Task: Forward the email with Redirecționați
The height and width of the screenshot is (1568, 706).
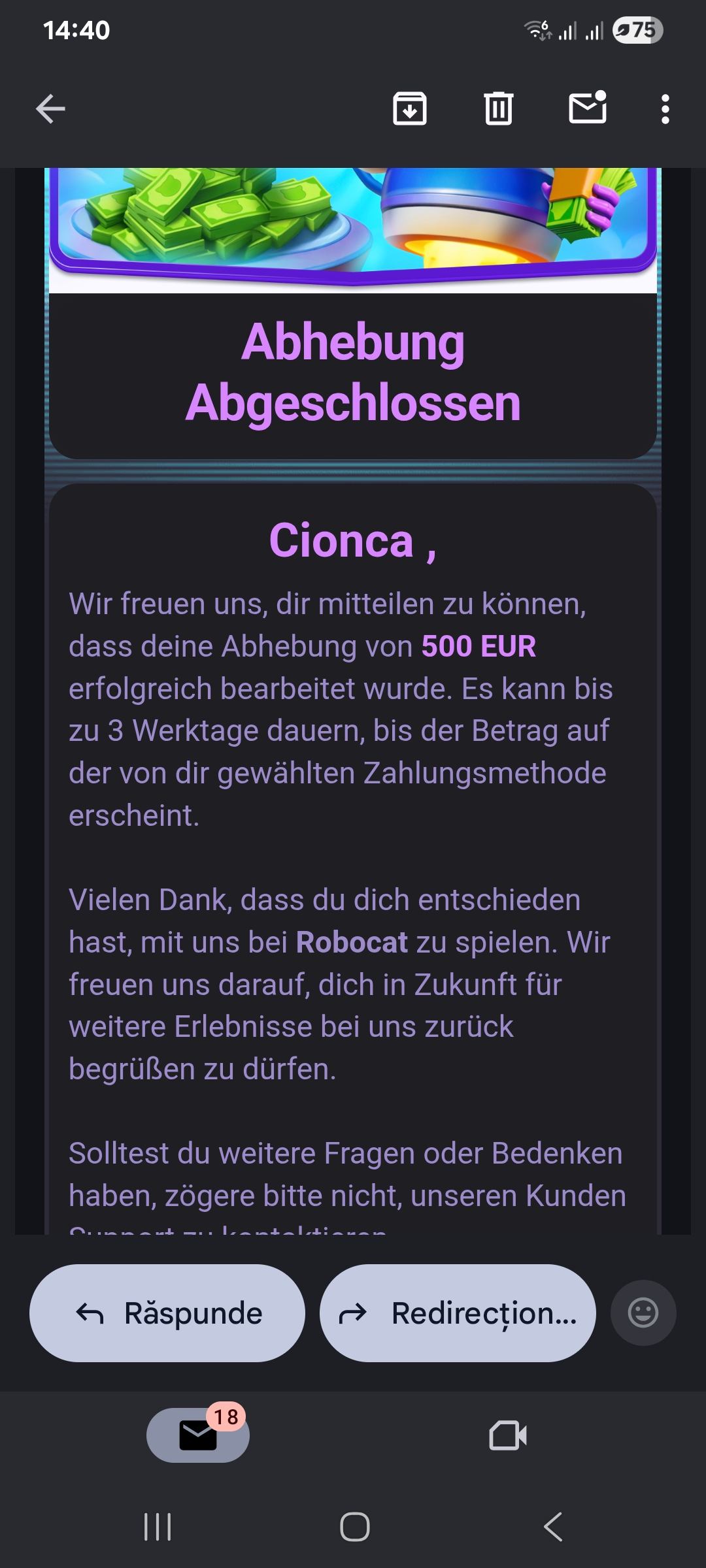Action: [x=458, y=1313]
